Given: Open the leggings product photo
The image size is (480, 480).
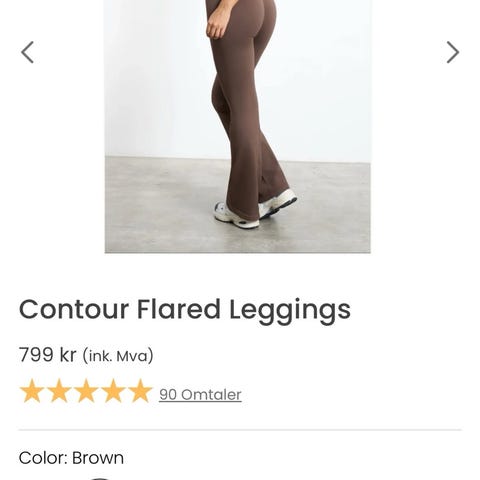Looking at the screenshot, I should (238, 126).
